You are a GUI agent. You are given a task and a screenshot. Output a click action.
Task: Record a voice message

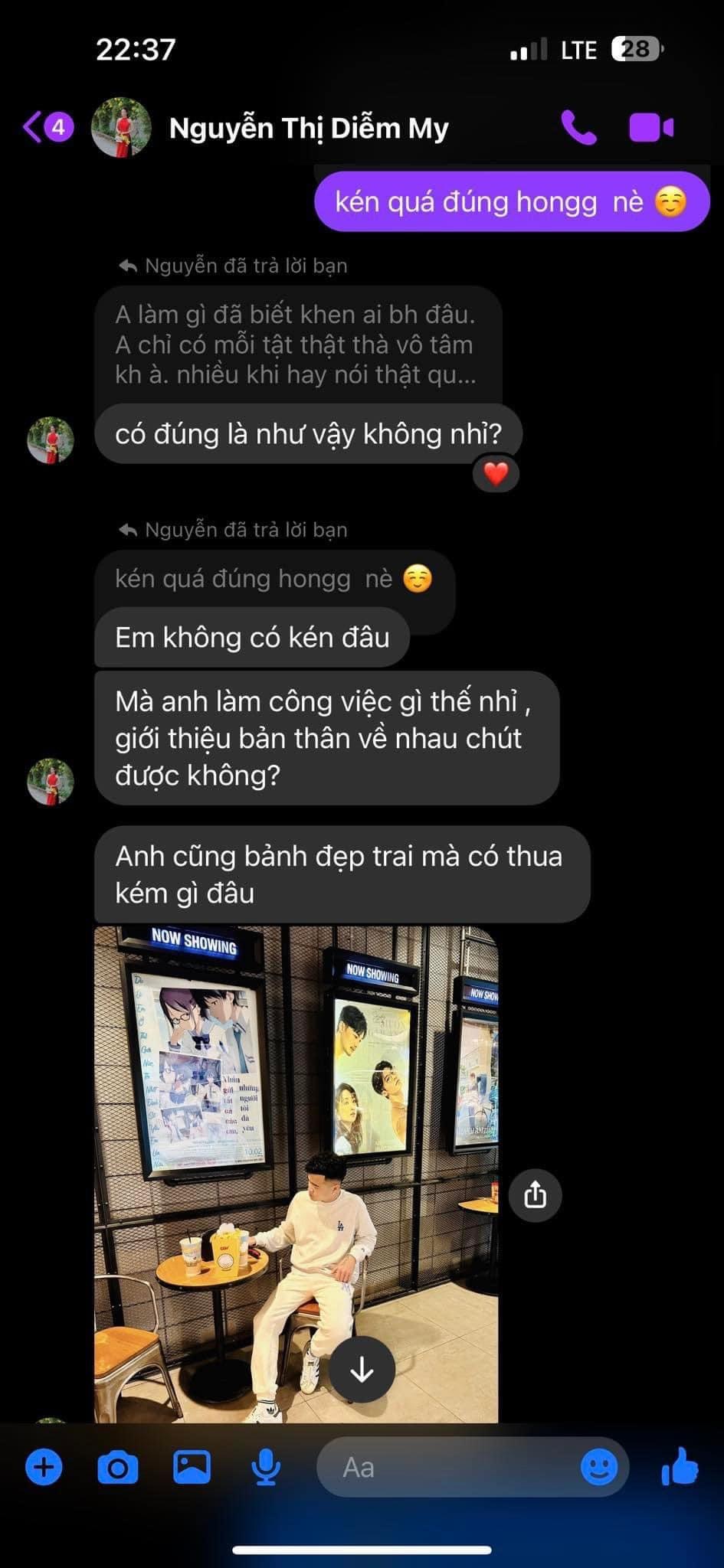266,1468
